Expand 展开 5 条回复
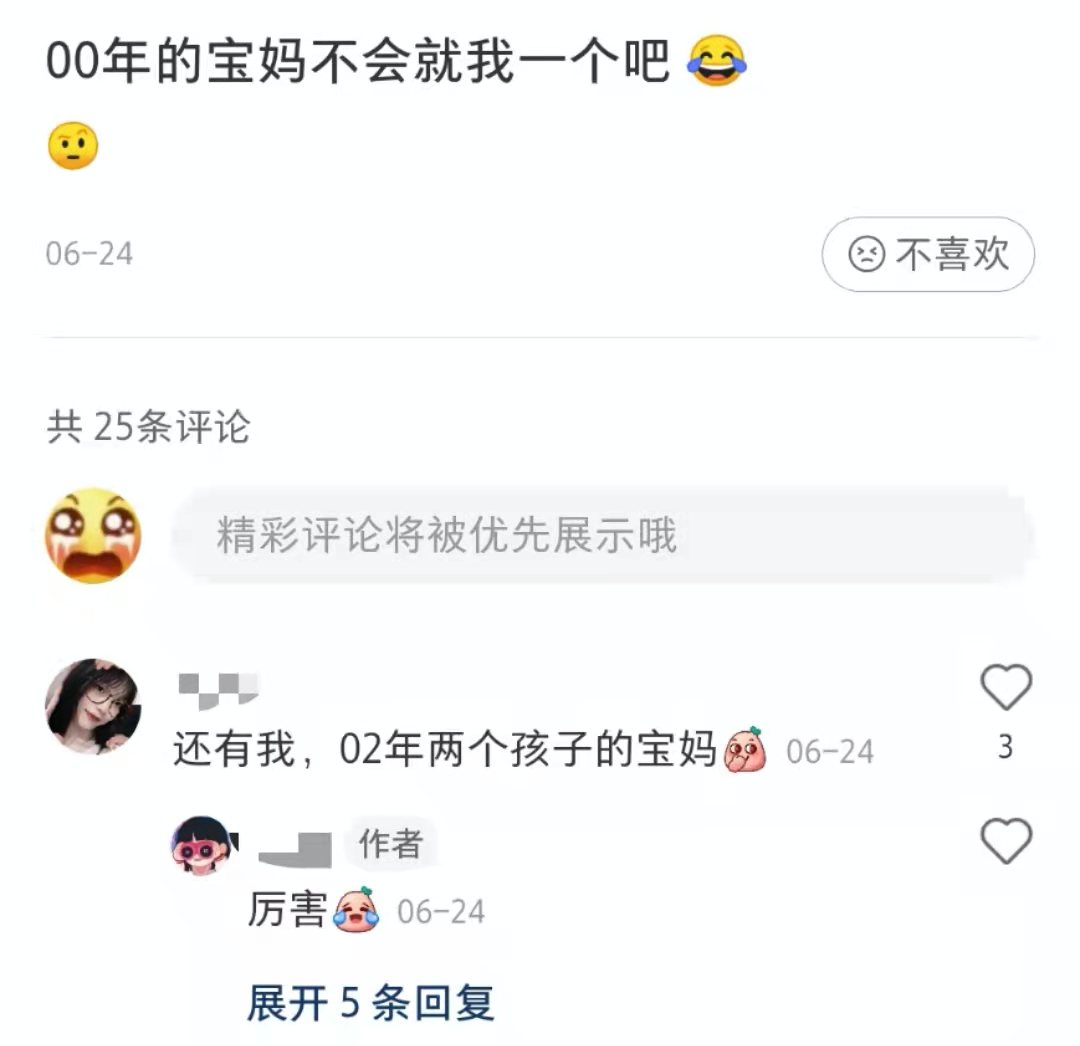The height and width of the screenshot is (1046, 1080). (x=370, y=1002)
